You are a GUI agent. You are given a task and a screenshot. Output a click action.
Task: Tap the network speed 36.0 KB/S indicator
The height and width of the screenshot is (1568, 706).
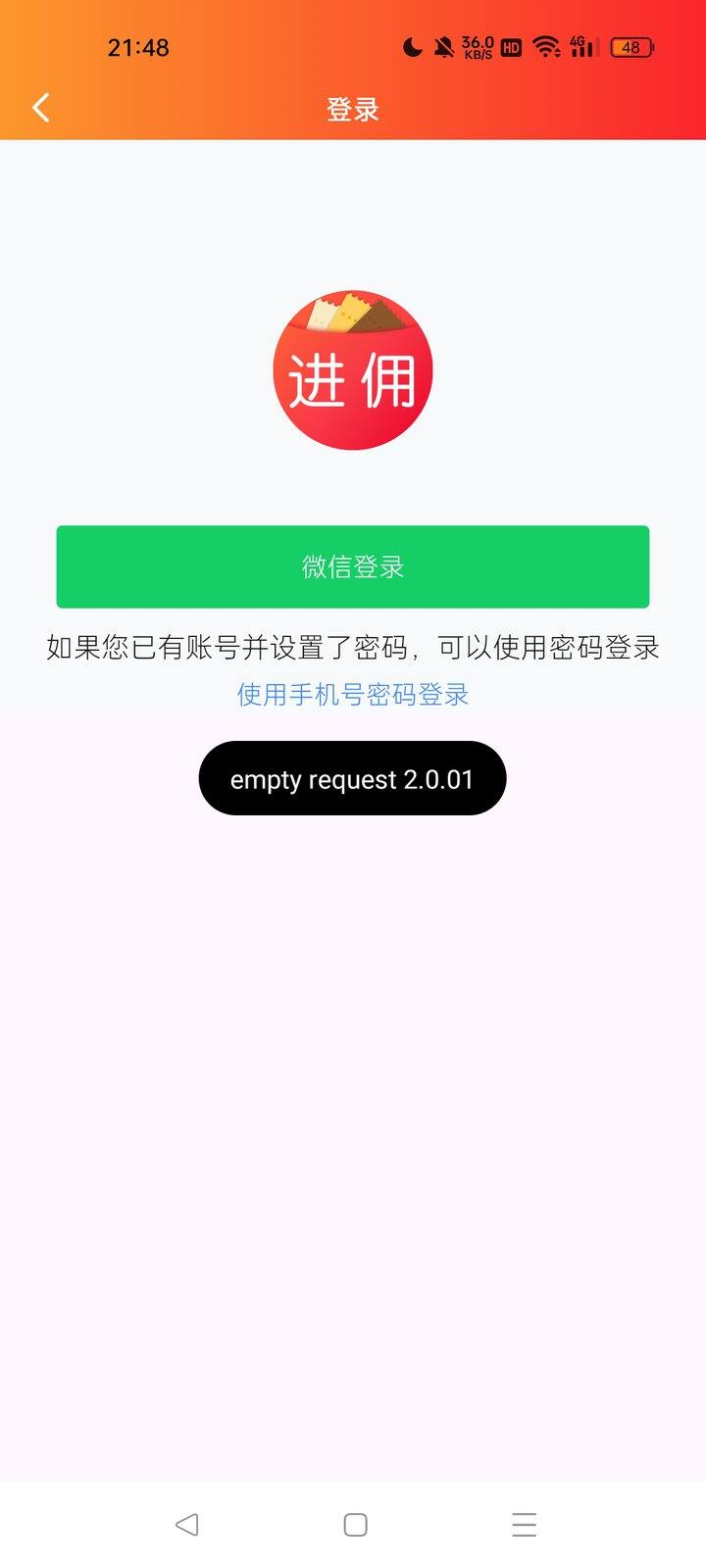click(x=476, y=47)
